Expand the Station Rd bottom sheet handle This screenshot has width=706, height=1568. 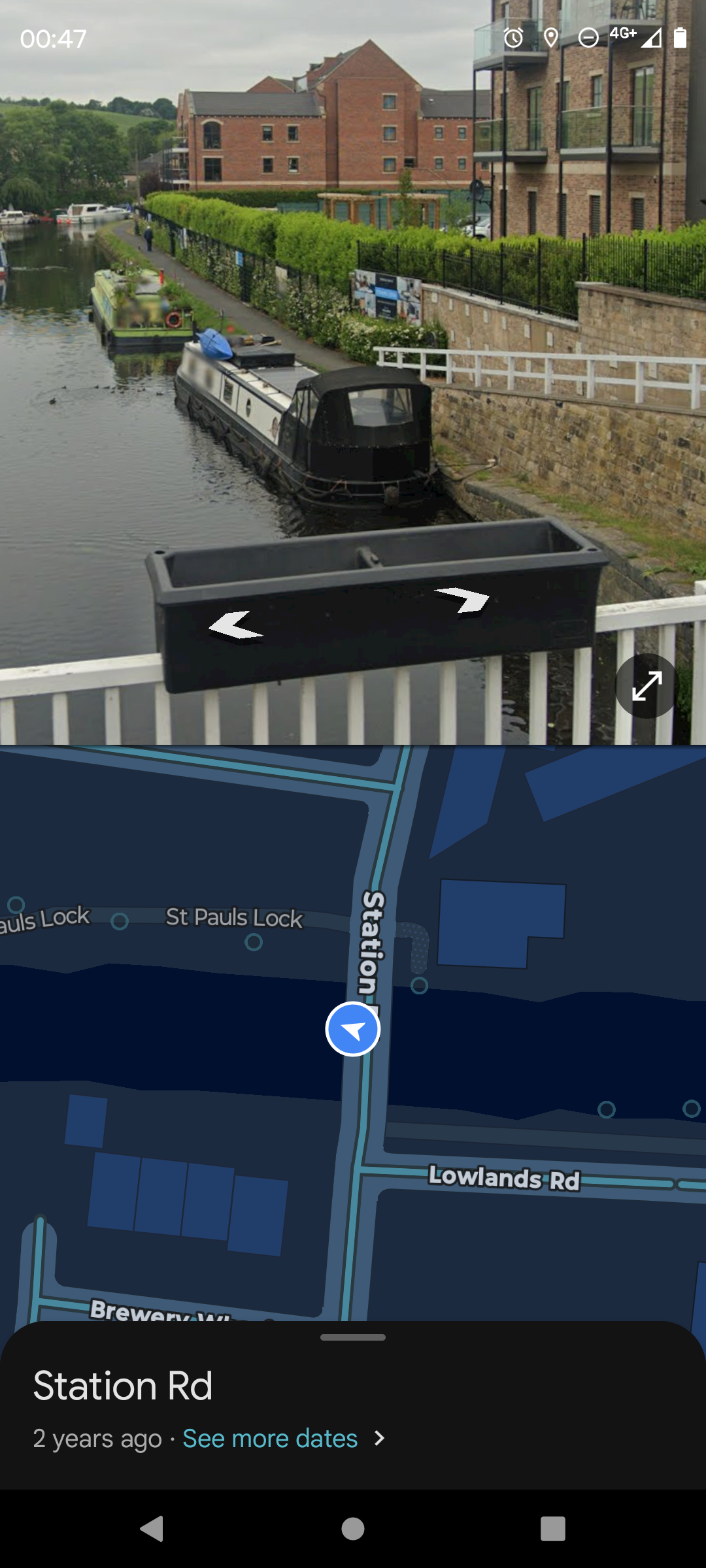353,1337
